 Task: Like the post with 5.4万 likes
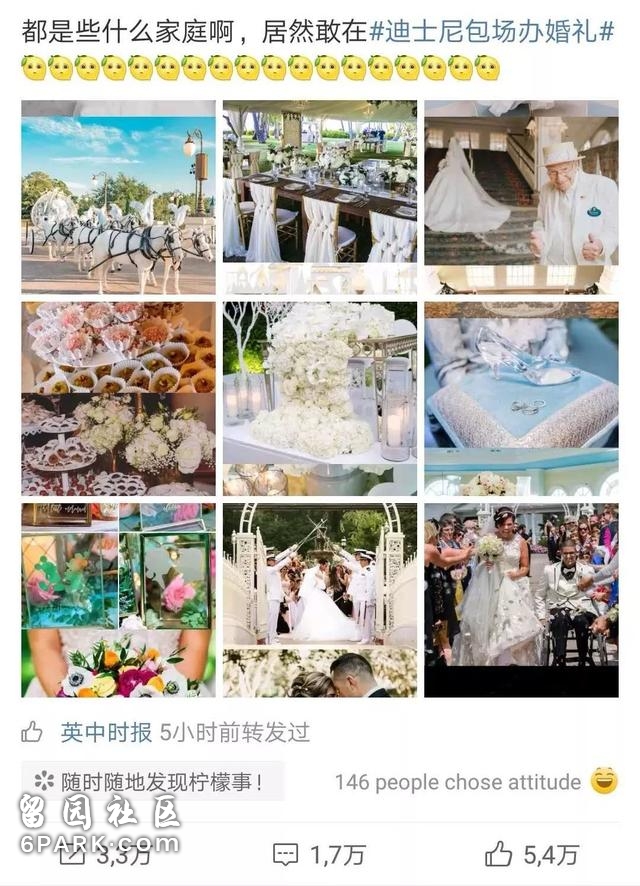pos(532,855)
